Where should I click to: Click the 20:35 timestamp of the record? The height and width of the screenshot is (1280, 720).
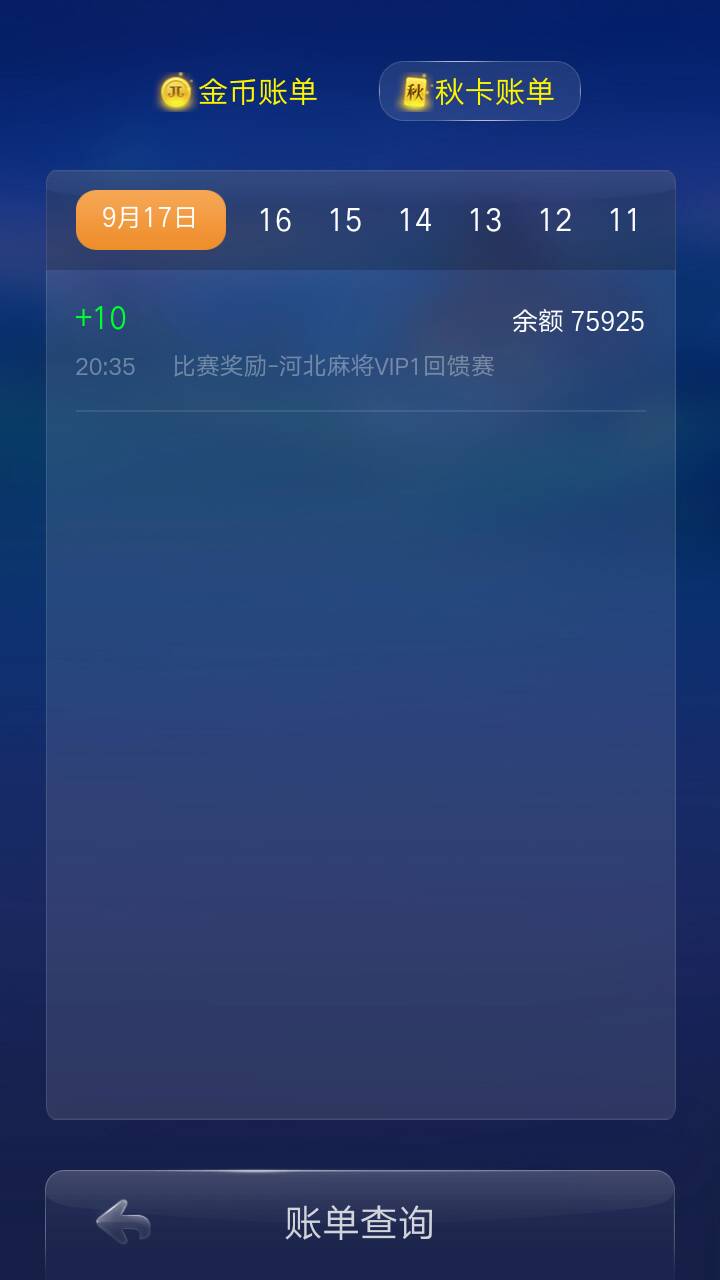point(104,367)
